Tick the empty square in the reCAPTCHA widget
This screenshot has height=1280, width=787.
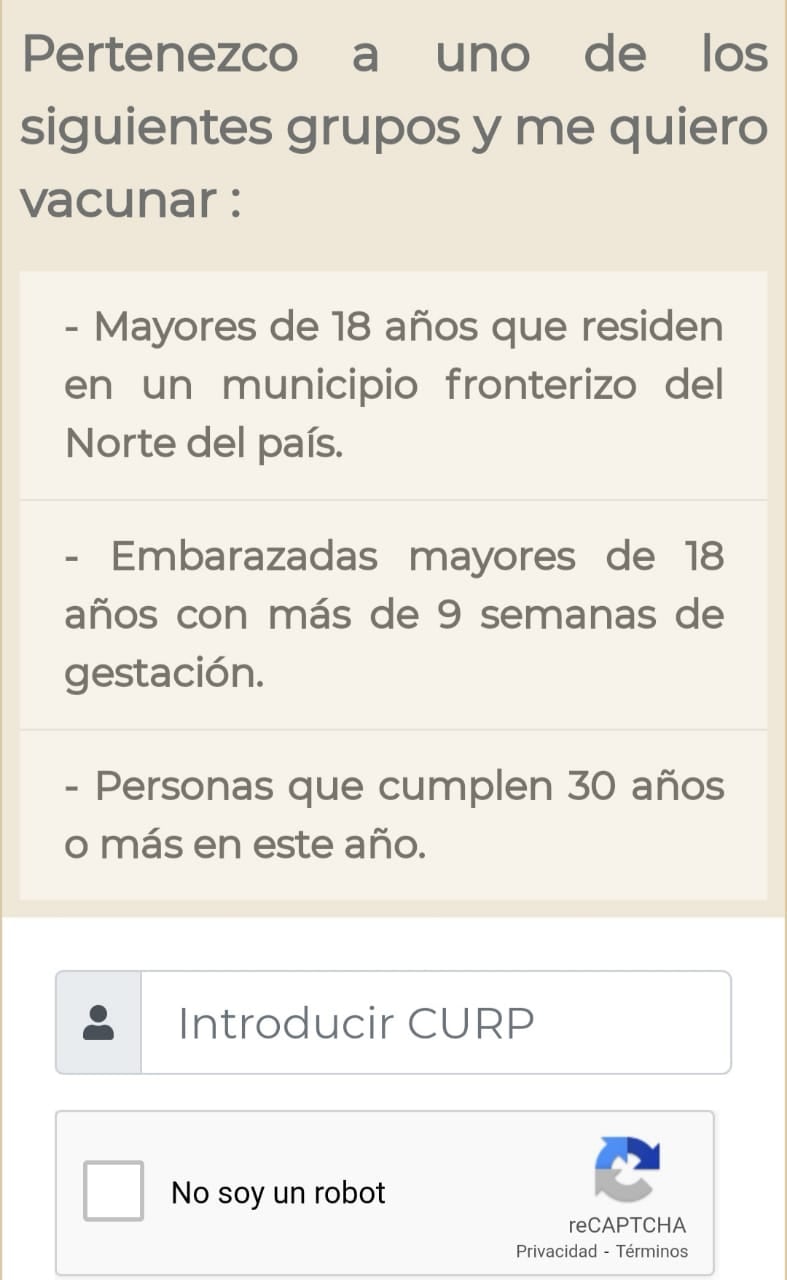tap(113, 1192)
